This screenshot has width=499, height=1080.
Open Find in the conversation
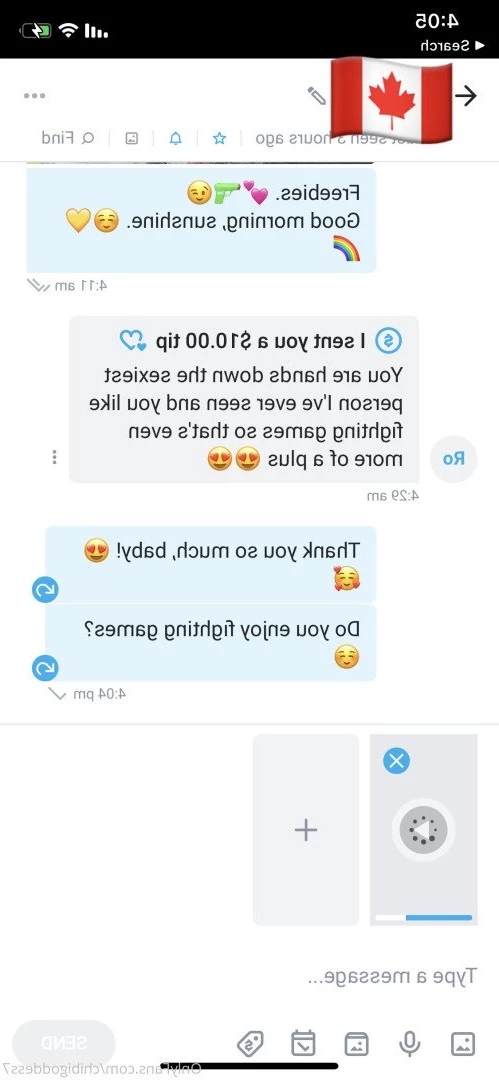tap(68, 138)
